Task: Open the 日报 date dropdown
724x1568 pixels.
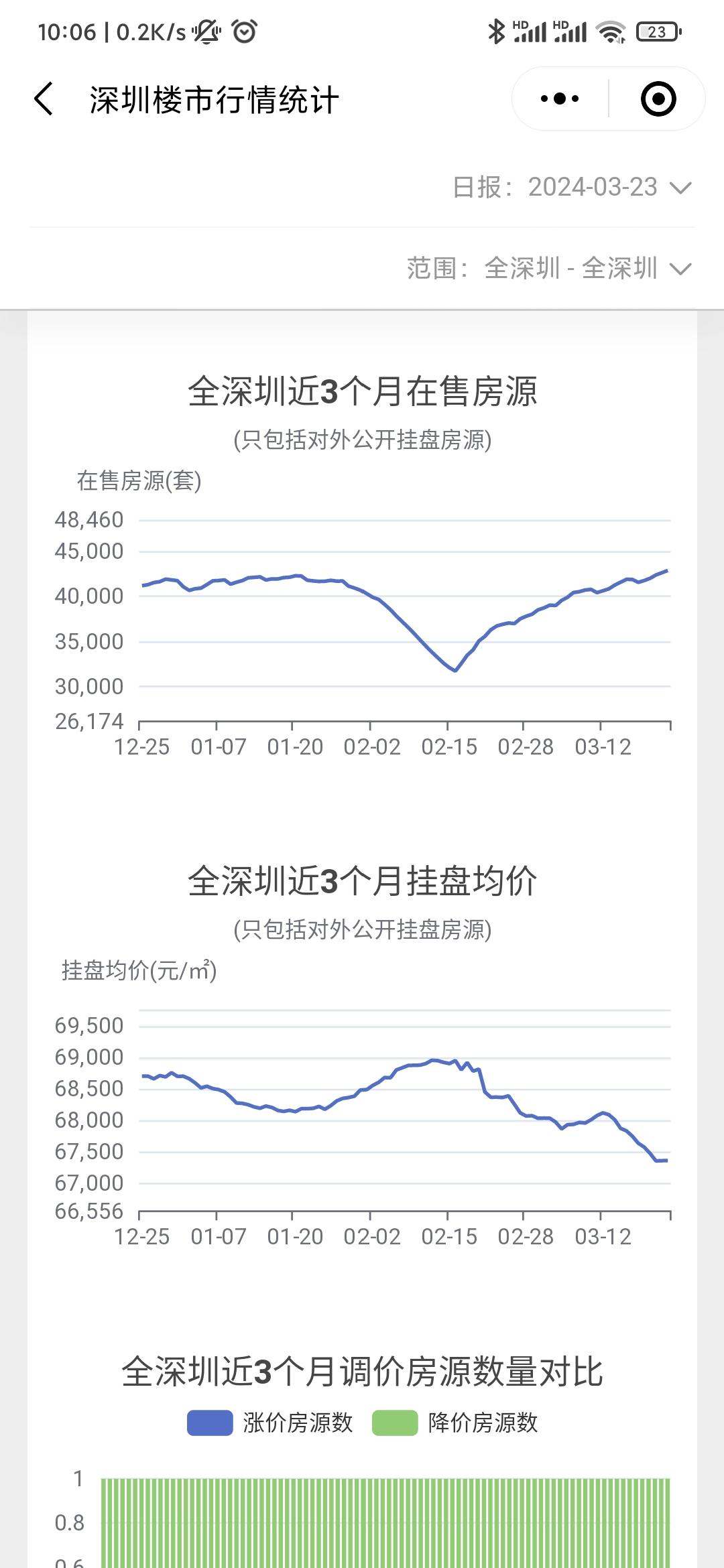Action: (572, 187)
